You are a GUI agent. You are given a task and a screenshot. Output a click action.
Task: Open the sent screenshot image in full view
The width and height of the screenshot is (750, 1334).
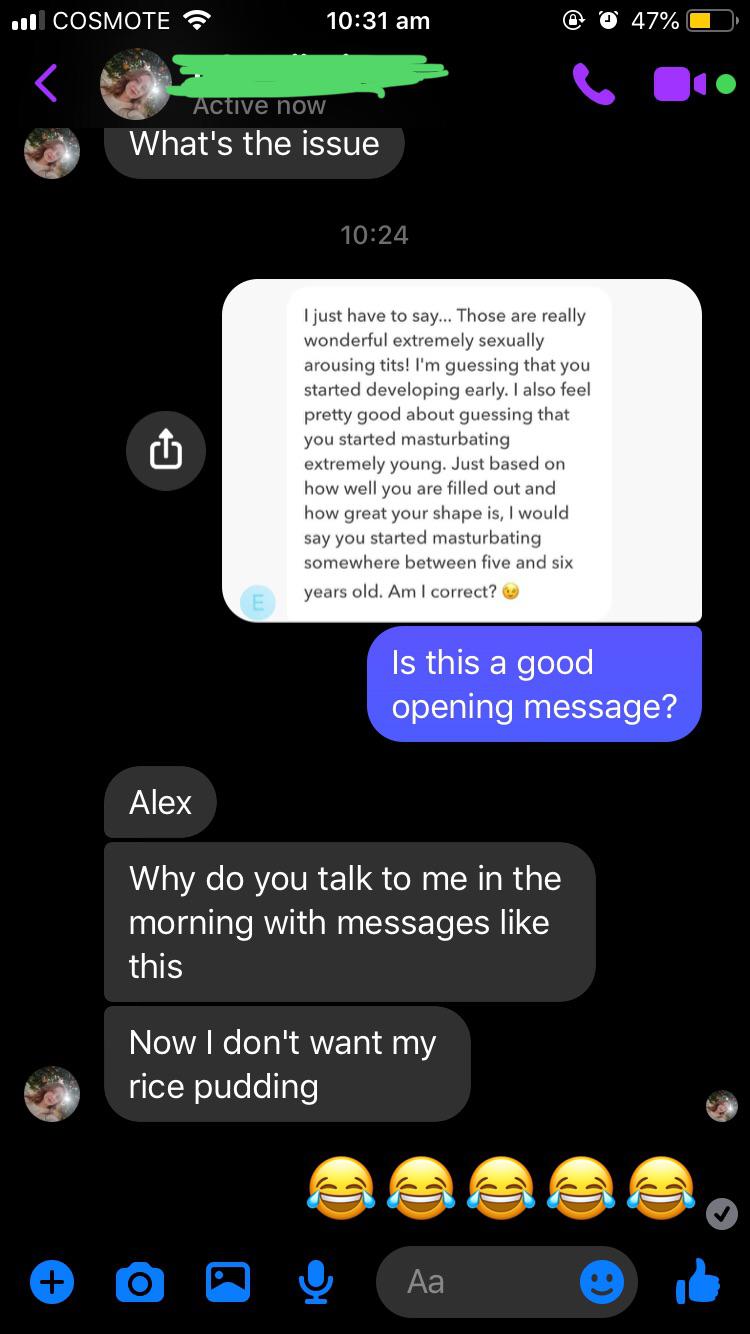460,450
